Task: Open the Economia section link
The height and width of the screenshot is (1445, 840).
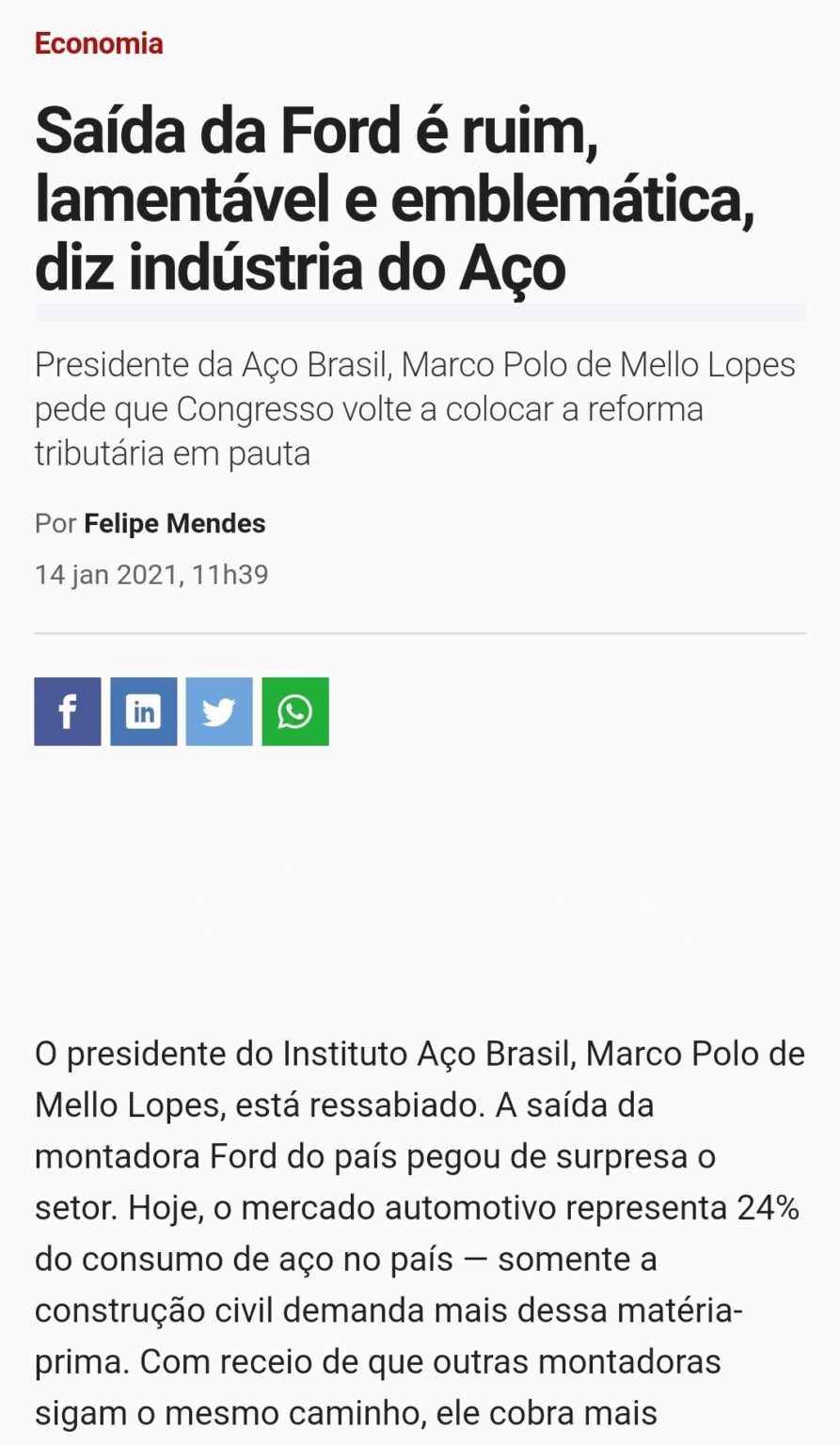Action: 99,43
